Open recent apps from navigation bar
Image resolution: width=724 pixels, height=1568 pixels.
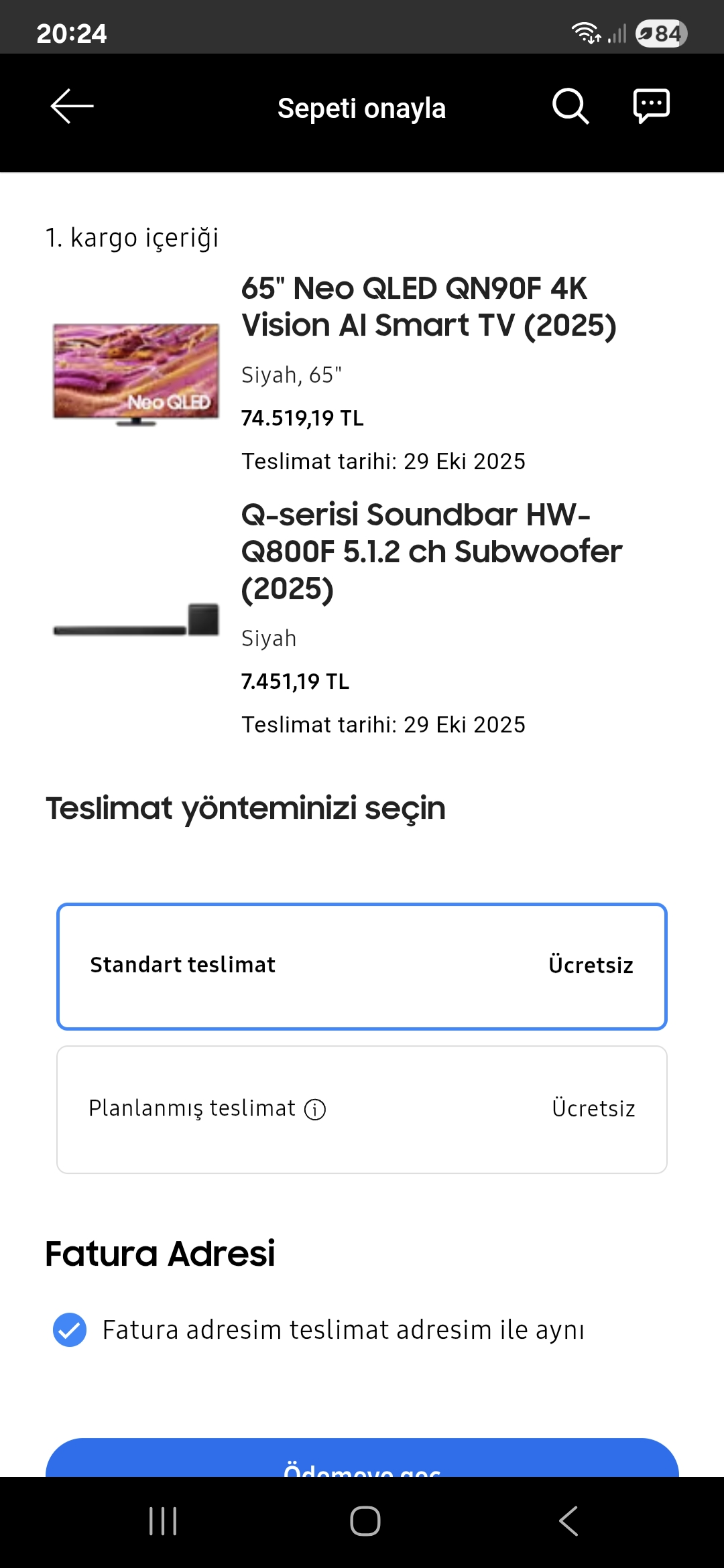coord(163,1521)
